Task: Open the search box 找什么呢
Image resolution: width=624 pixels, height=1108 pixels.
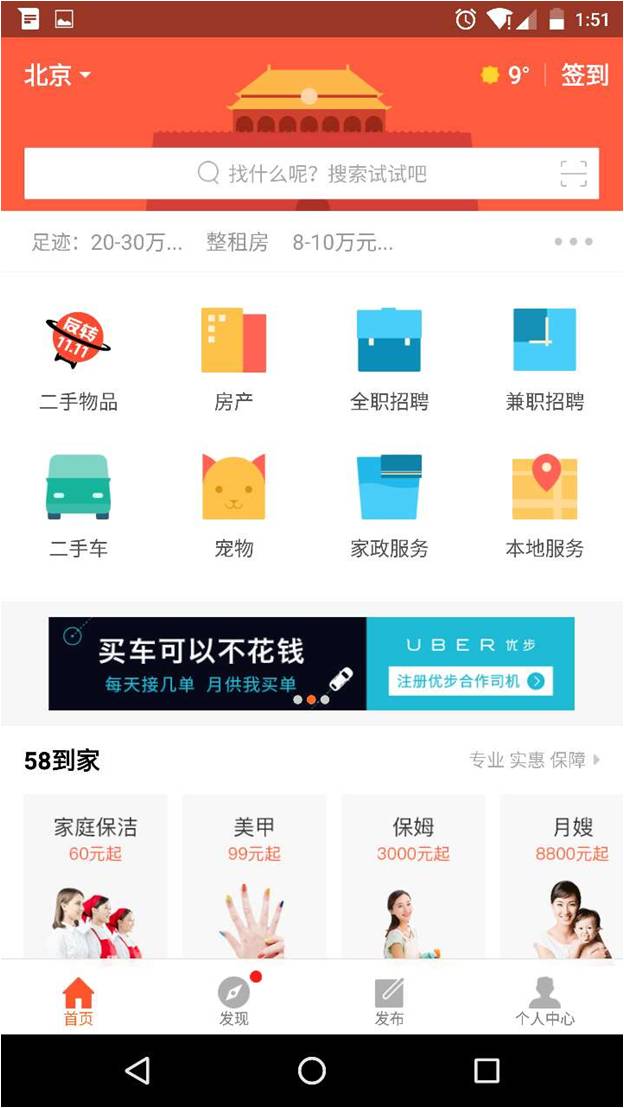Action: point(312,174)
